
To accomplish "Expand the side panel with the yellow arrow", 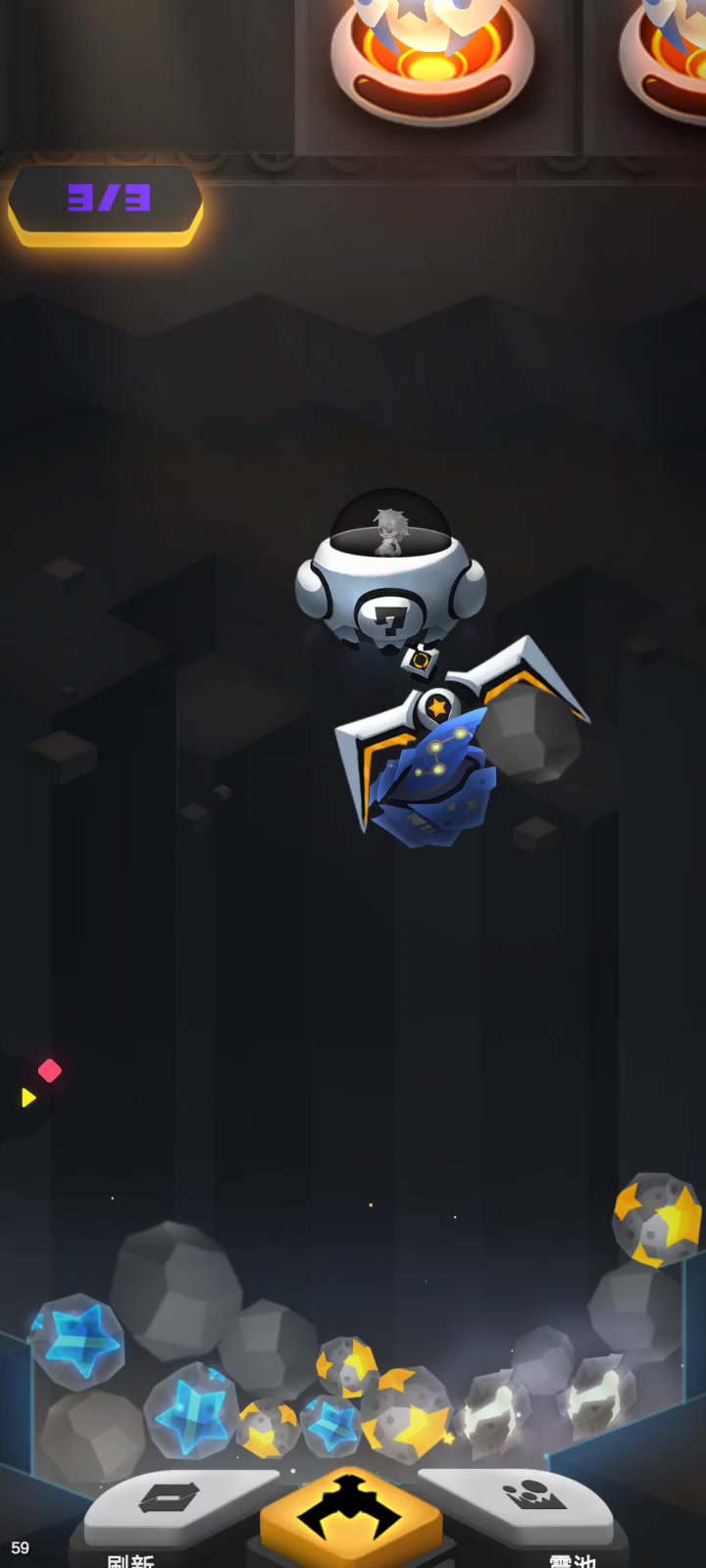I will pyautogui.click(x=28, y=1098).
